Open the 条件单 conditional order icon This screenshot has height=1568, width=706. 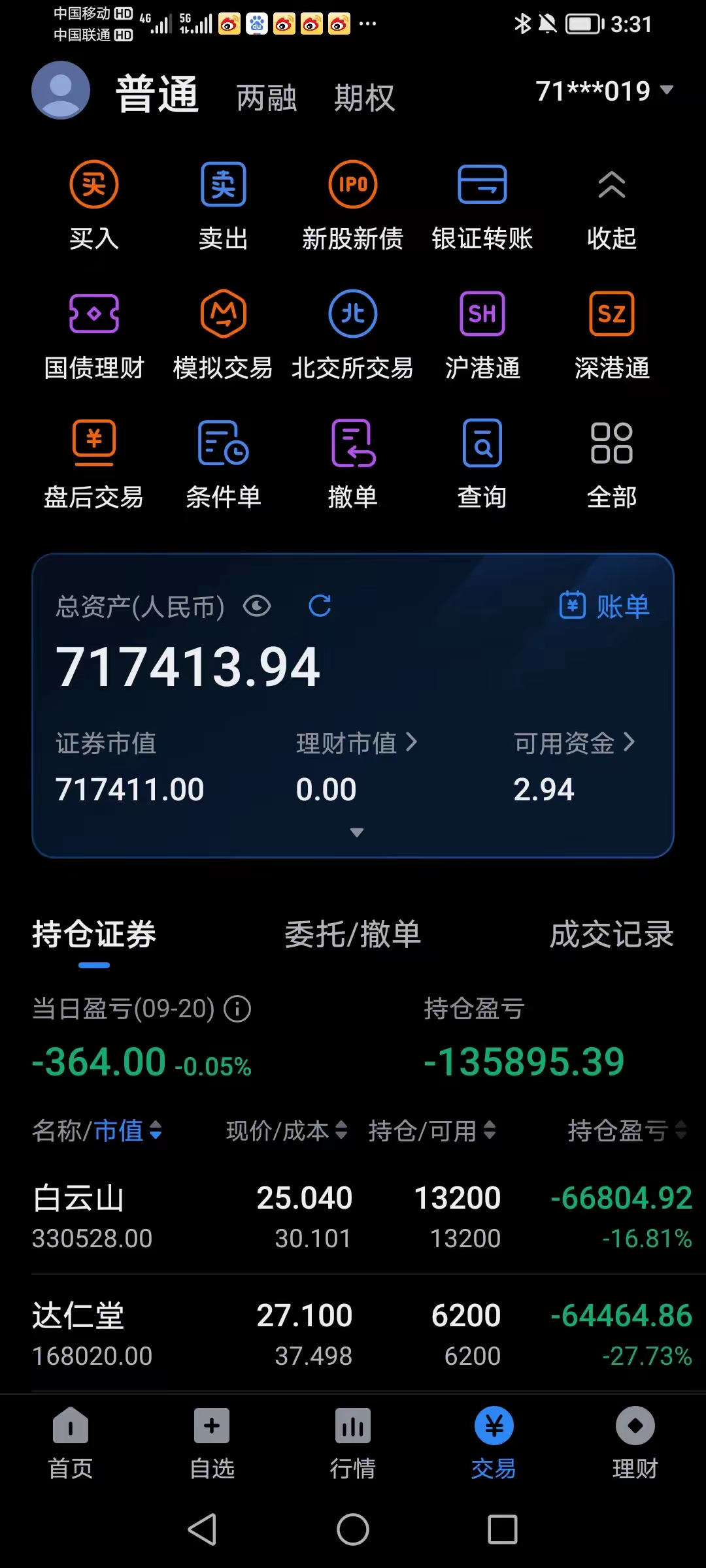(x=222, y=443)
